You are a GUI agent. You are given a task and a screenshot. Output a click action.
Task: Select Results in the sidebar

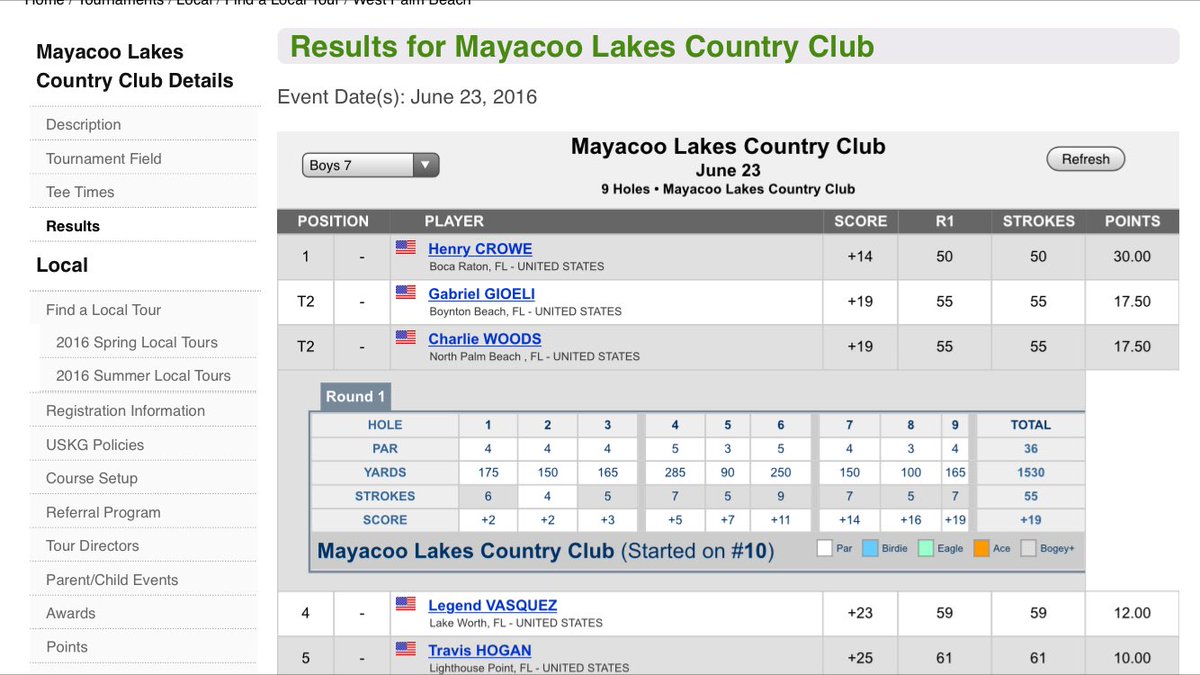pos(73,226)
